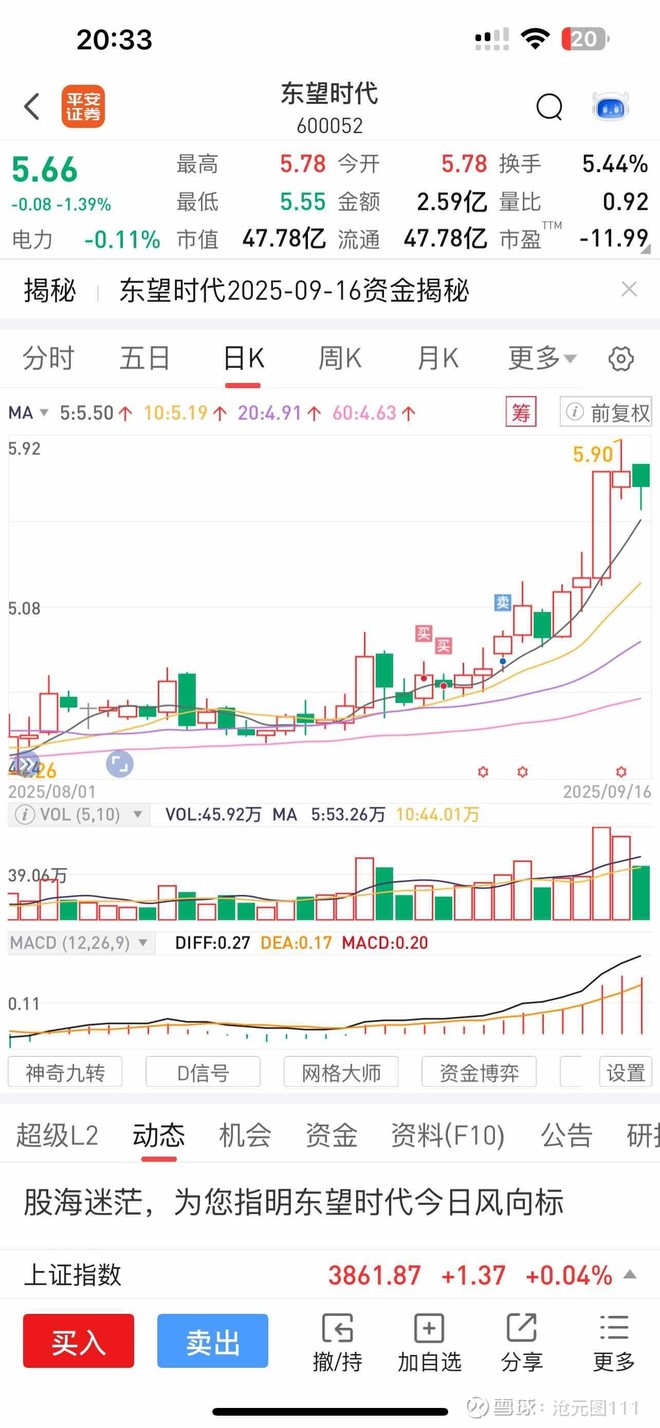Viewport: 660px width, 1428px height.
Task: Switch to the 资金 tab
Action: pos(331,1135)
